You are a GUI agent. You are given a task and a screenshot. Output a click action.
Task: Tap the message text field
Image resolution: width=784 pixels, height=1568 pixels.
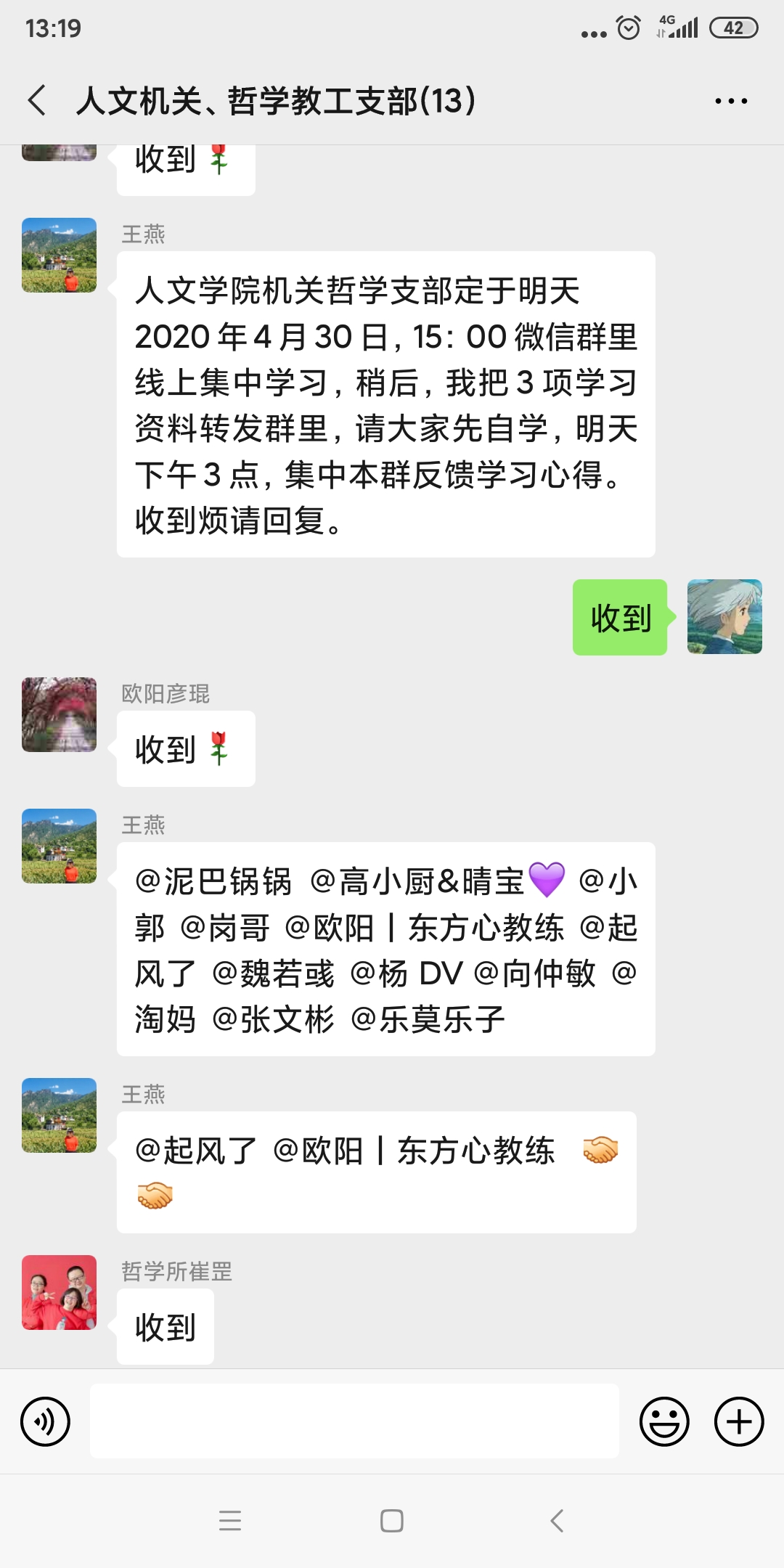tap(354, 1421)
